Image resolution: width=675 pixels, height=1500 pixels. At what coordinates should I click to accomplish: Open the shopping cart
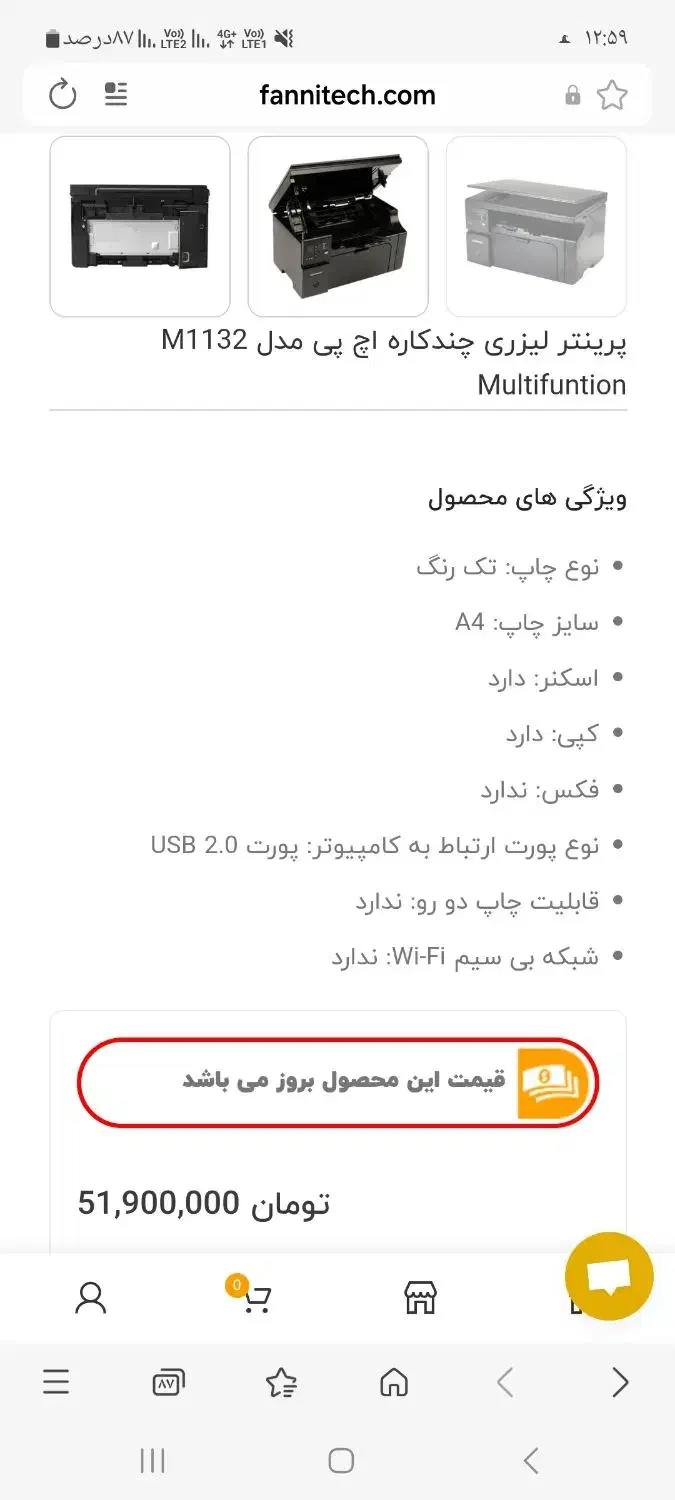(x=255, y=1298)
